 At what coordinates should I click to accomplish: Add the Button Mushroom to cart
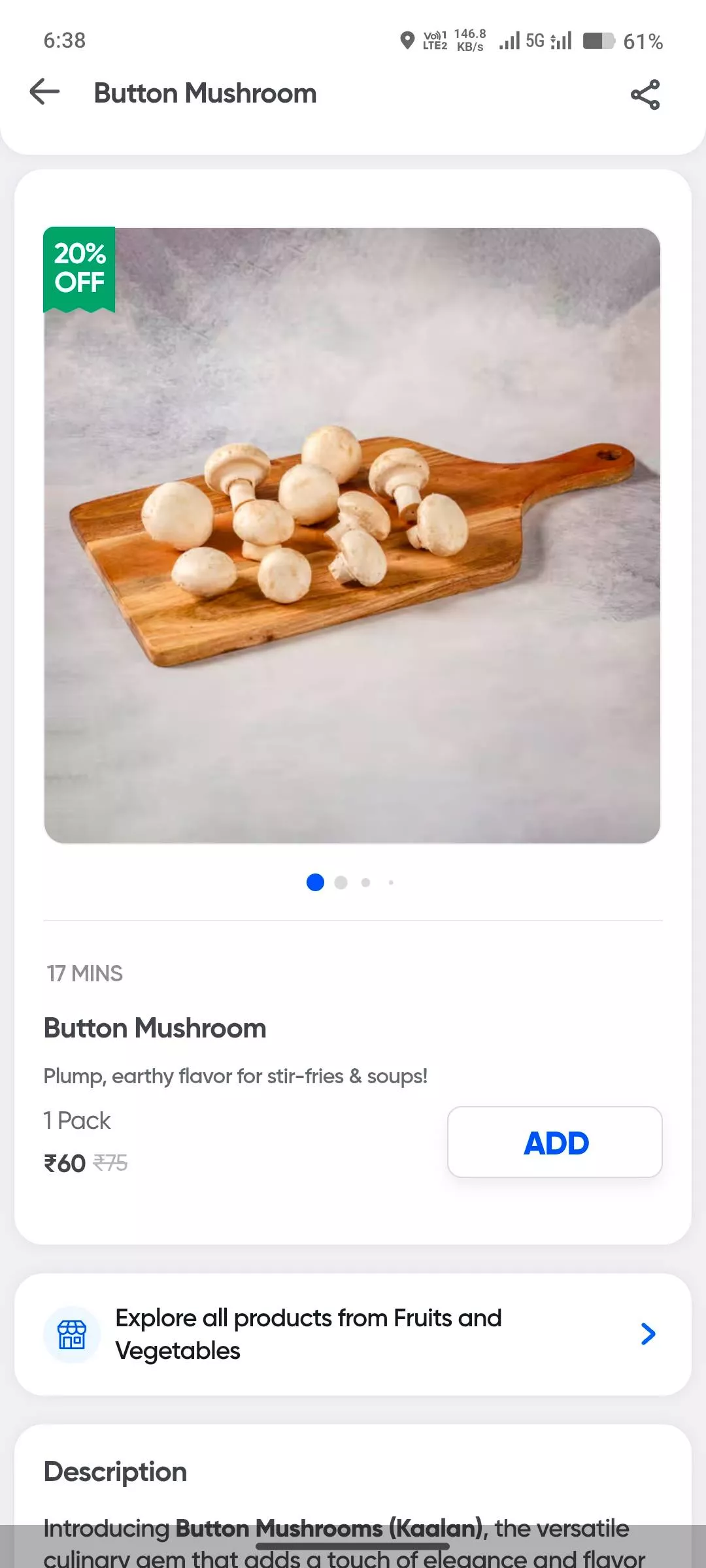coord(554,1142)
